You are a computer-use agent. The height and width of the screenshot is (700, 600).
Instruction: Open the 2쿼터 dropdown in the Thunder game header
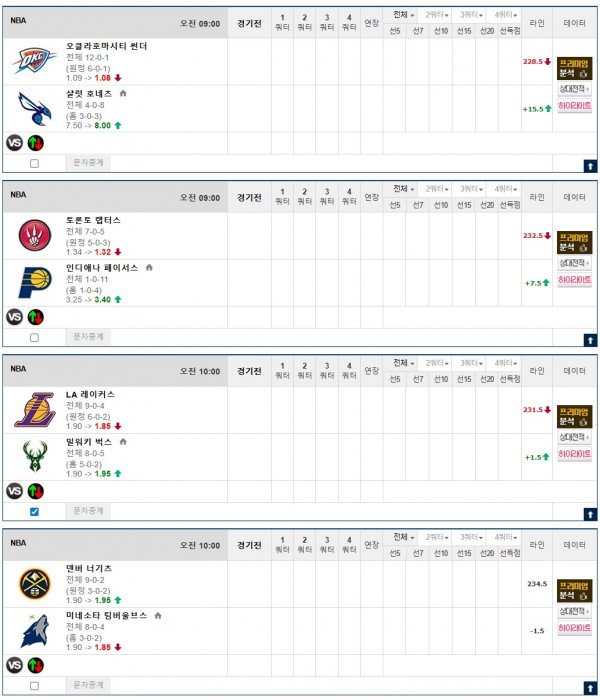click(436, 15)
